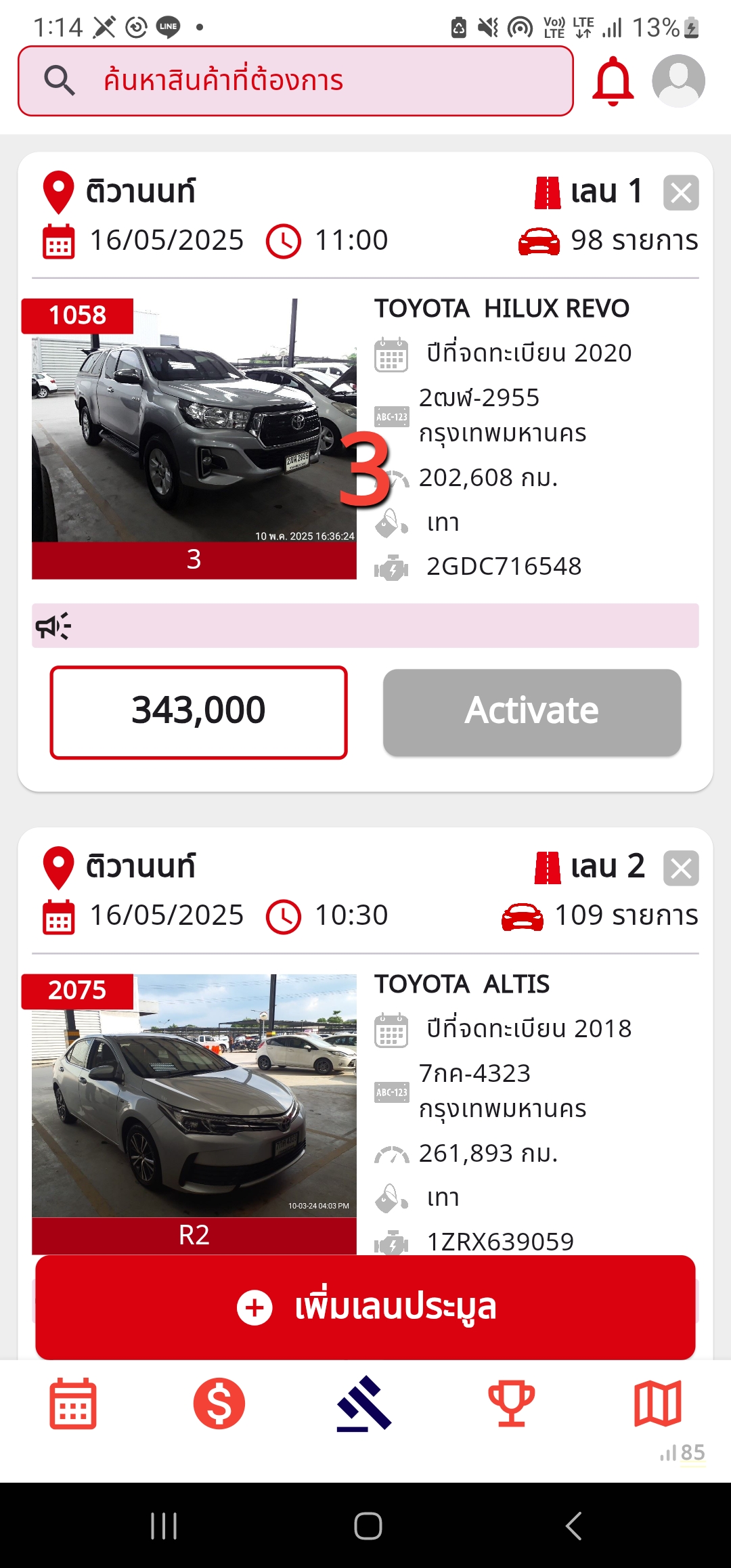Tap the 343,000 bid price box
Viewport: 731px width, 1568px height.
pyautogui.click(x=198, y=712)
